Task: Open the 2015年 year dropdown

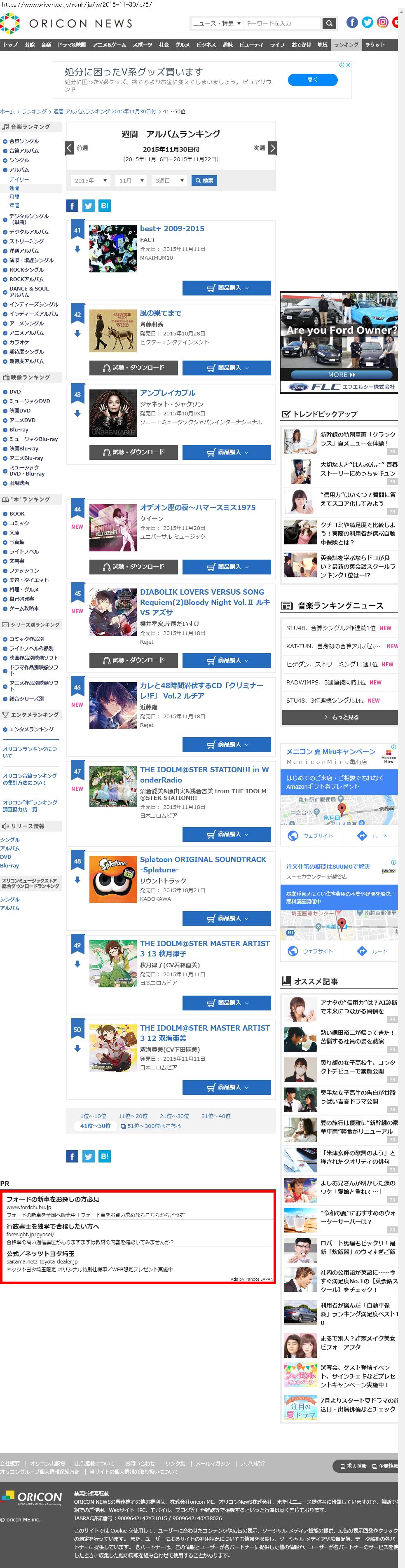Action: 90,181
